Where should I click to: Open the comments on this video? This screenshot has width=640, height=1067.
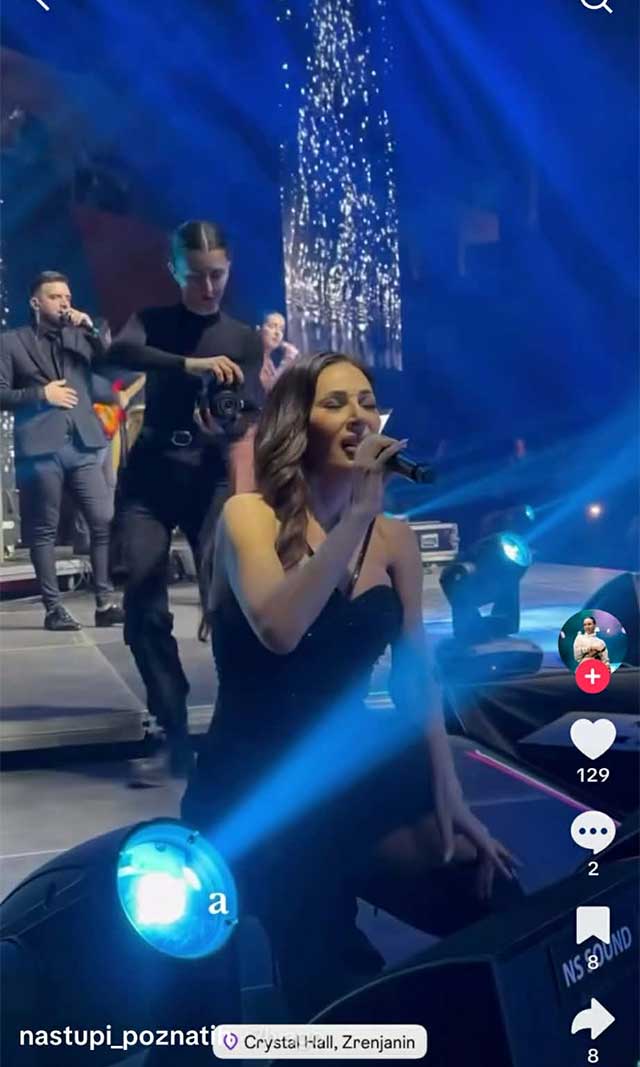coord(593,832)
